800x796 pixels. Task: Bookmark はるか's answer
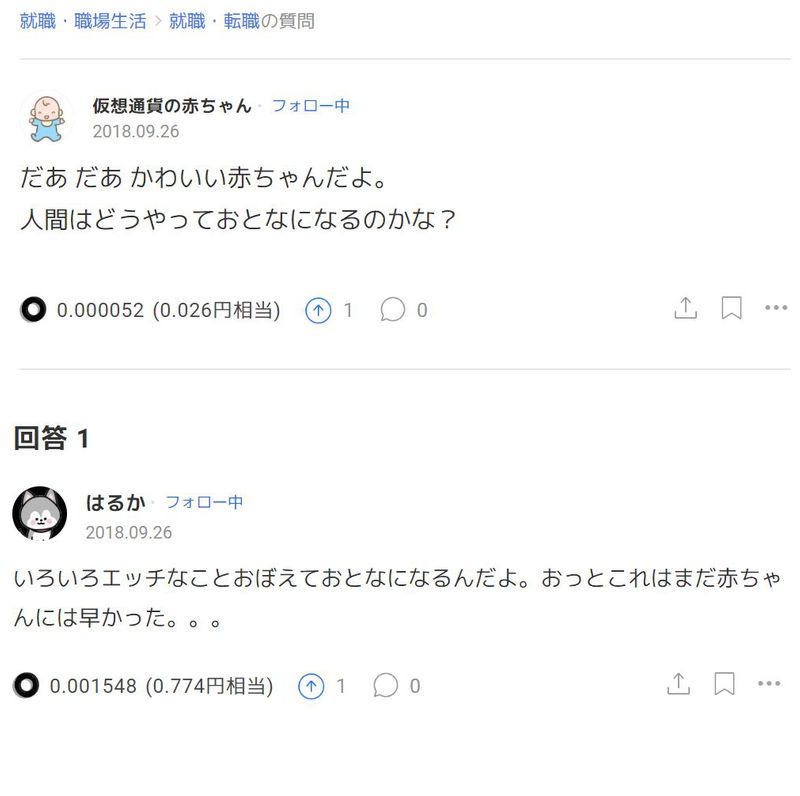725,684
